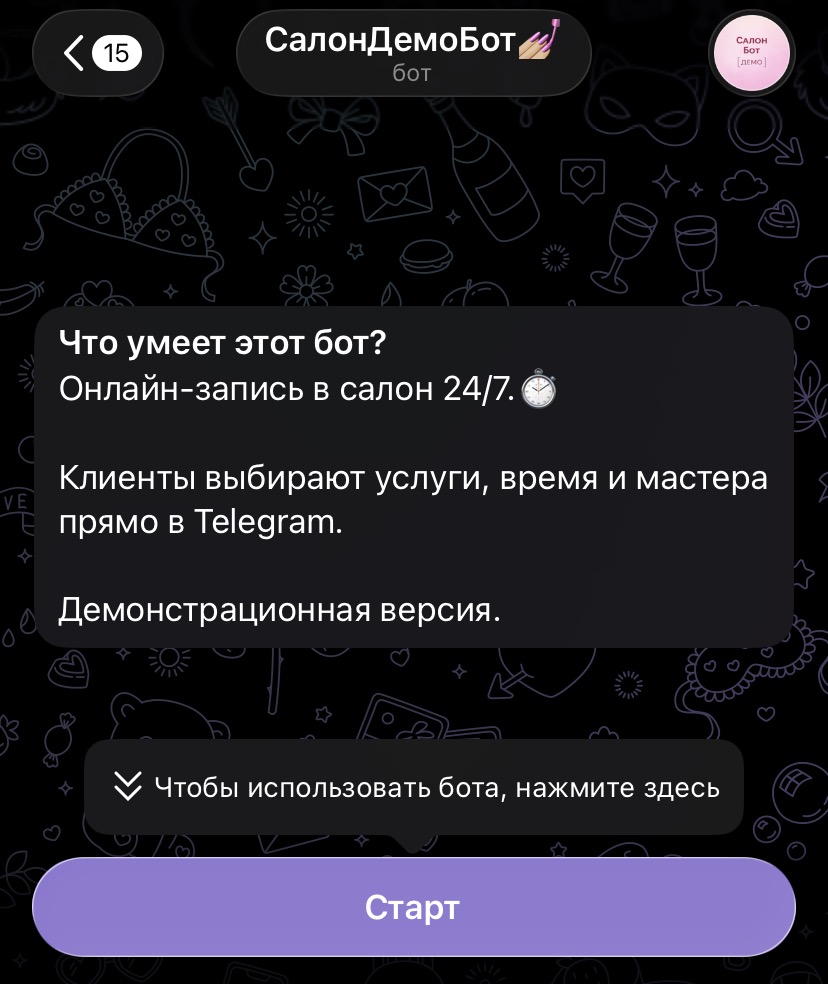Tap the 'Клиенты выбирают услуги' paragraph
The width and height of the screenshot is (828, 984).
(413, 477)
